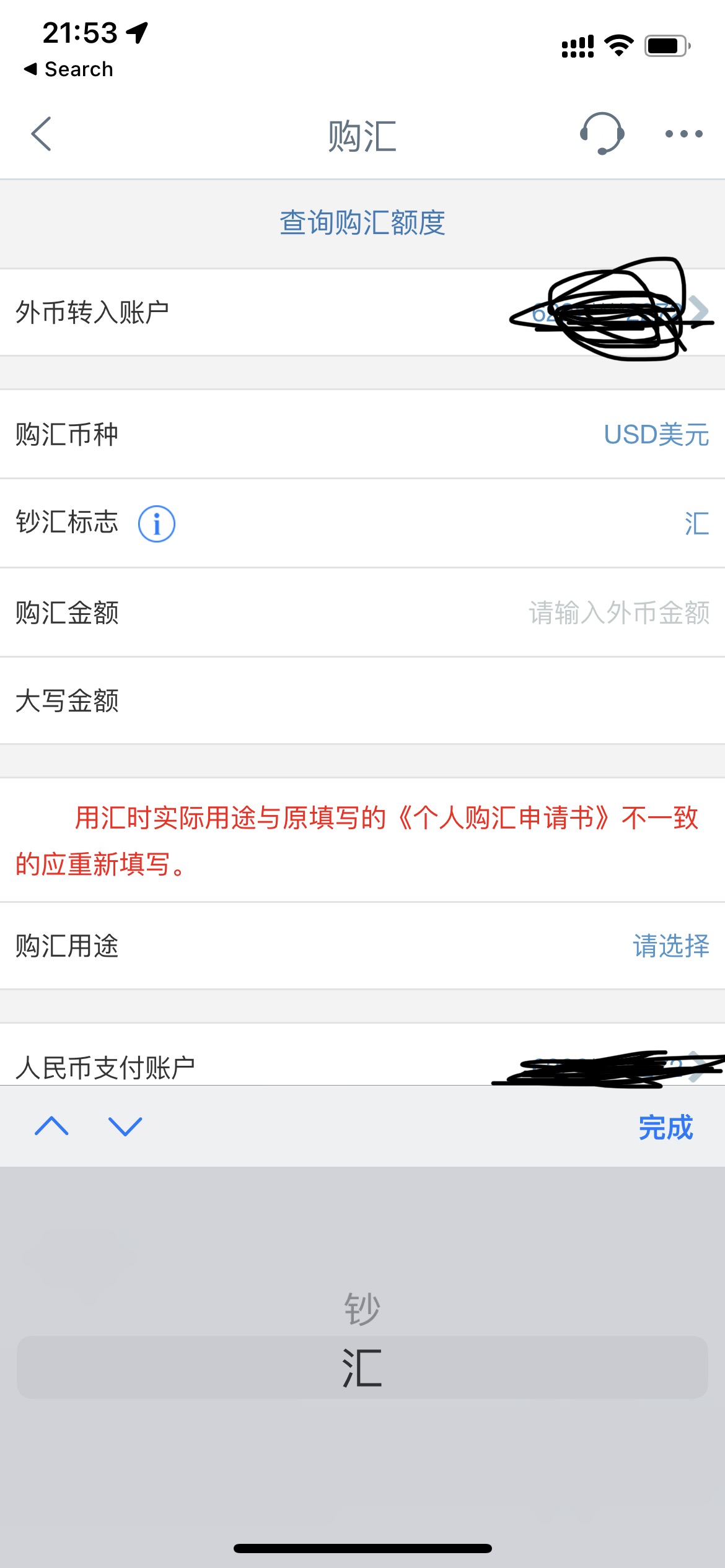Screen dimensions: 725x1568
Task: Tap down chevron to move to next field
Action: pyautogui.click(x=124, y=1127)
